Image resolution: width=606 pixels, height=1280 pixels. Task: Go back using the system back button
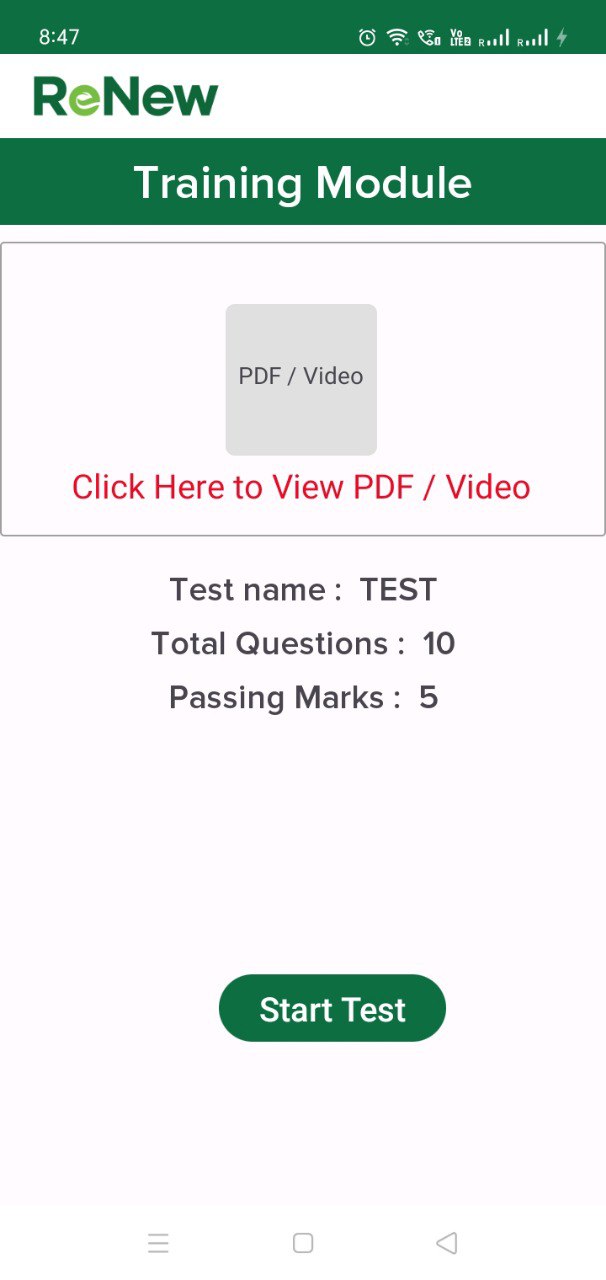point(447,1243)
